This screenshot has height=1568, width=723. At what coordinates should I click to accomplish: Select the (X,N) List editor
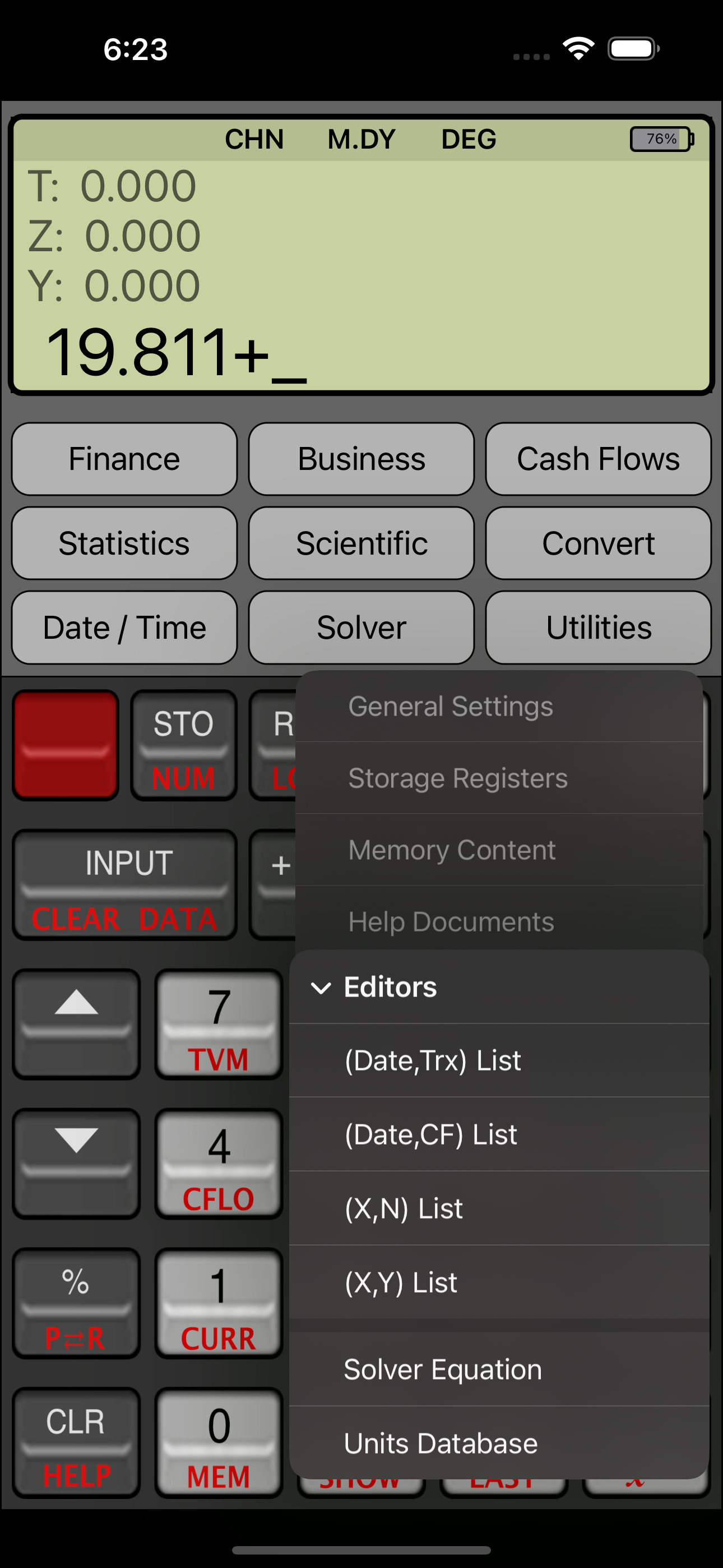click(499, 1209)
